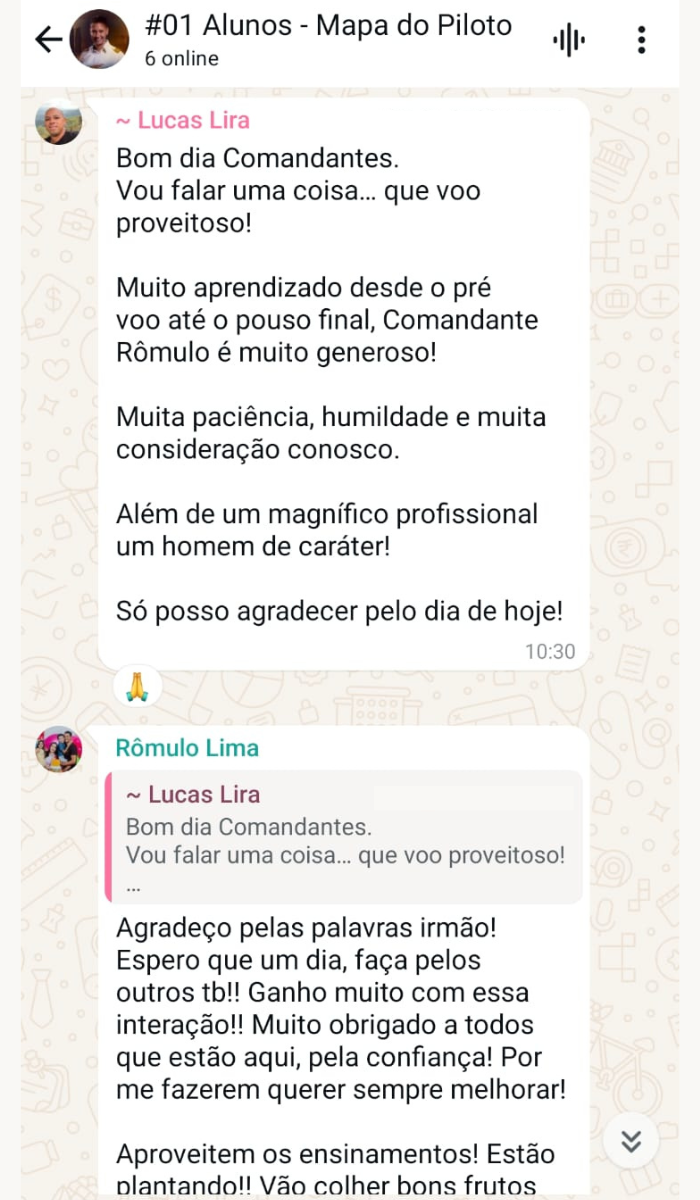
Task: Tap the Rômulo Lima sender name
Action: 187,748
